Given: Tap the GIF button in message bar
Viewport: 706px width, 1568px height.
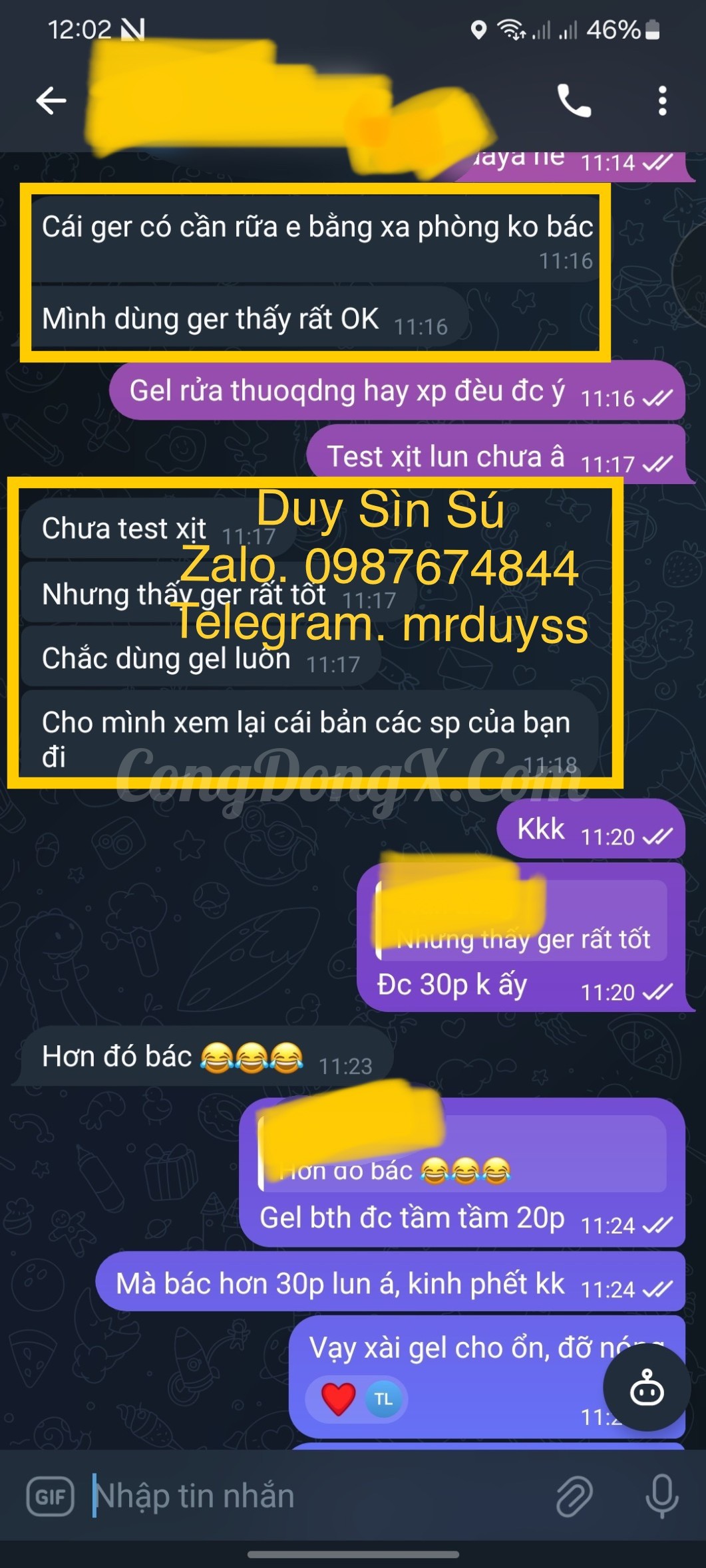Looking at the screenshot, I should [x=50, y=1496].
